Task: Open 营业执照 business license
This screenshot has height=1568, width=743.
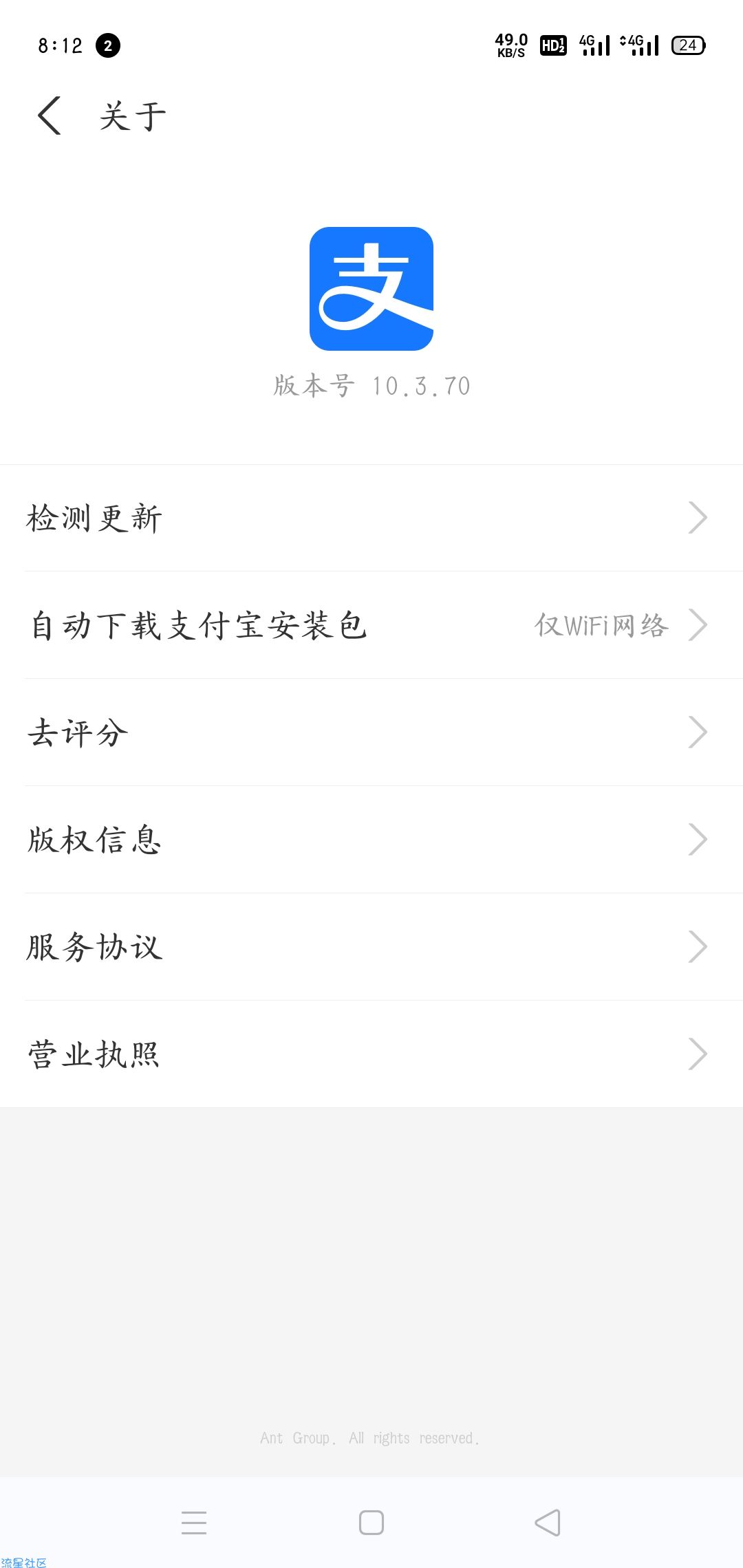Action: tap(371, 1054)
